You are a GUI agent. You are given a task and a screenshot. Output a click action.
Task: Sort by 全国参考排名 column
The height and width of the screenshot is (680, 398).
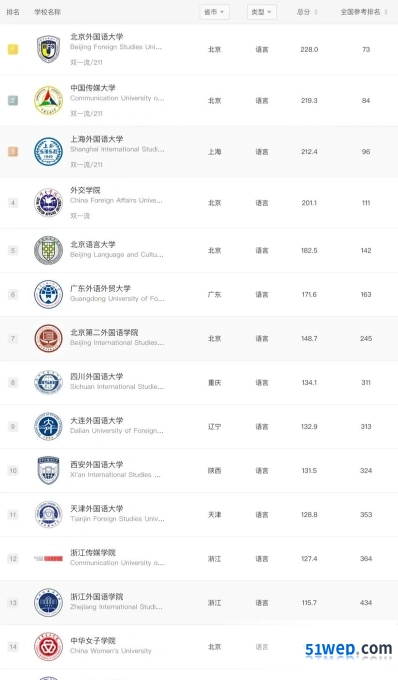pyautogui.click(x=364, y=12)
